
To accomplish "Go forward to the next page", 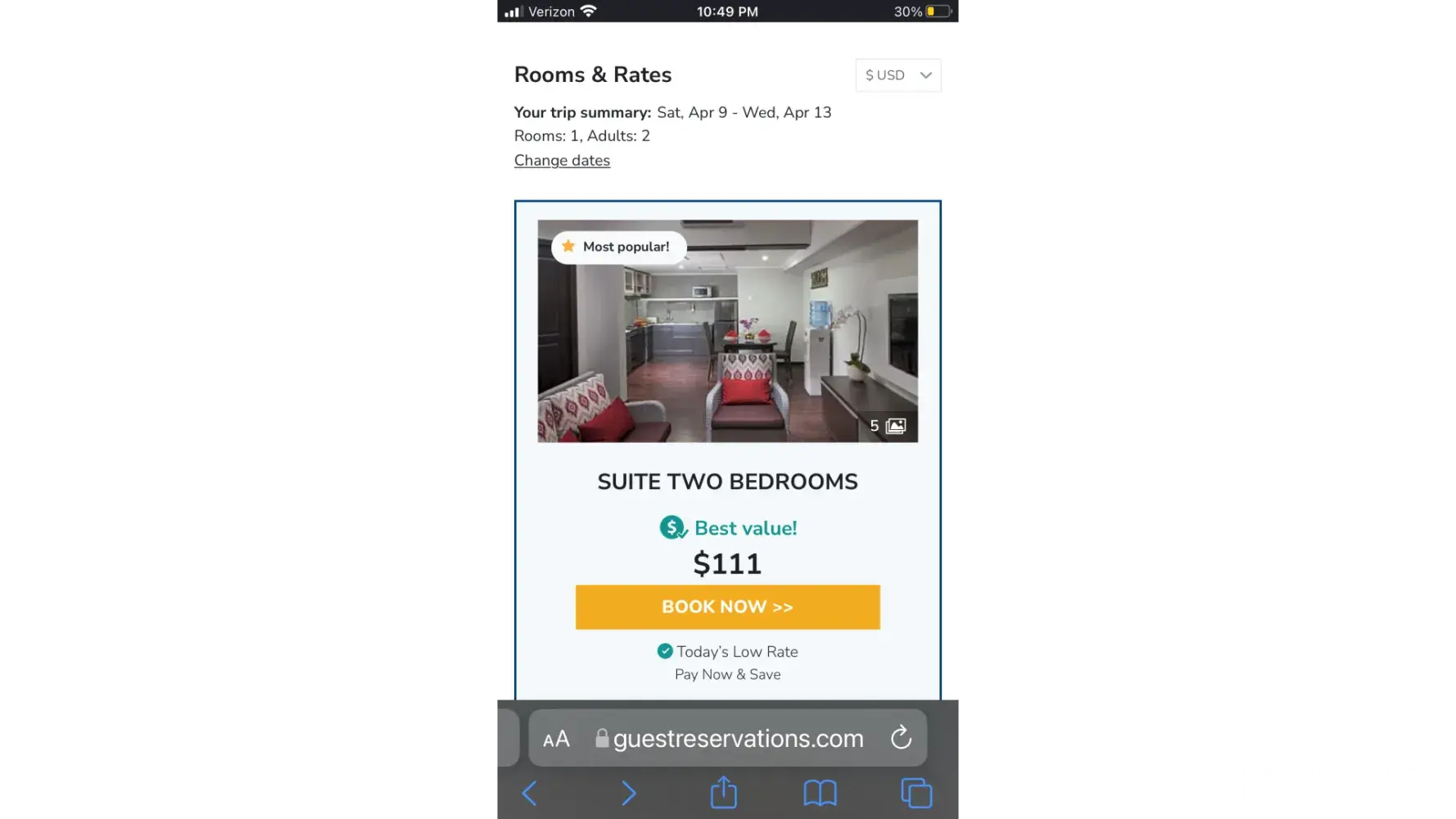I will point(628,793).
